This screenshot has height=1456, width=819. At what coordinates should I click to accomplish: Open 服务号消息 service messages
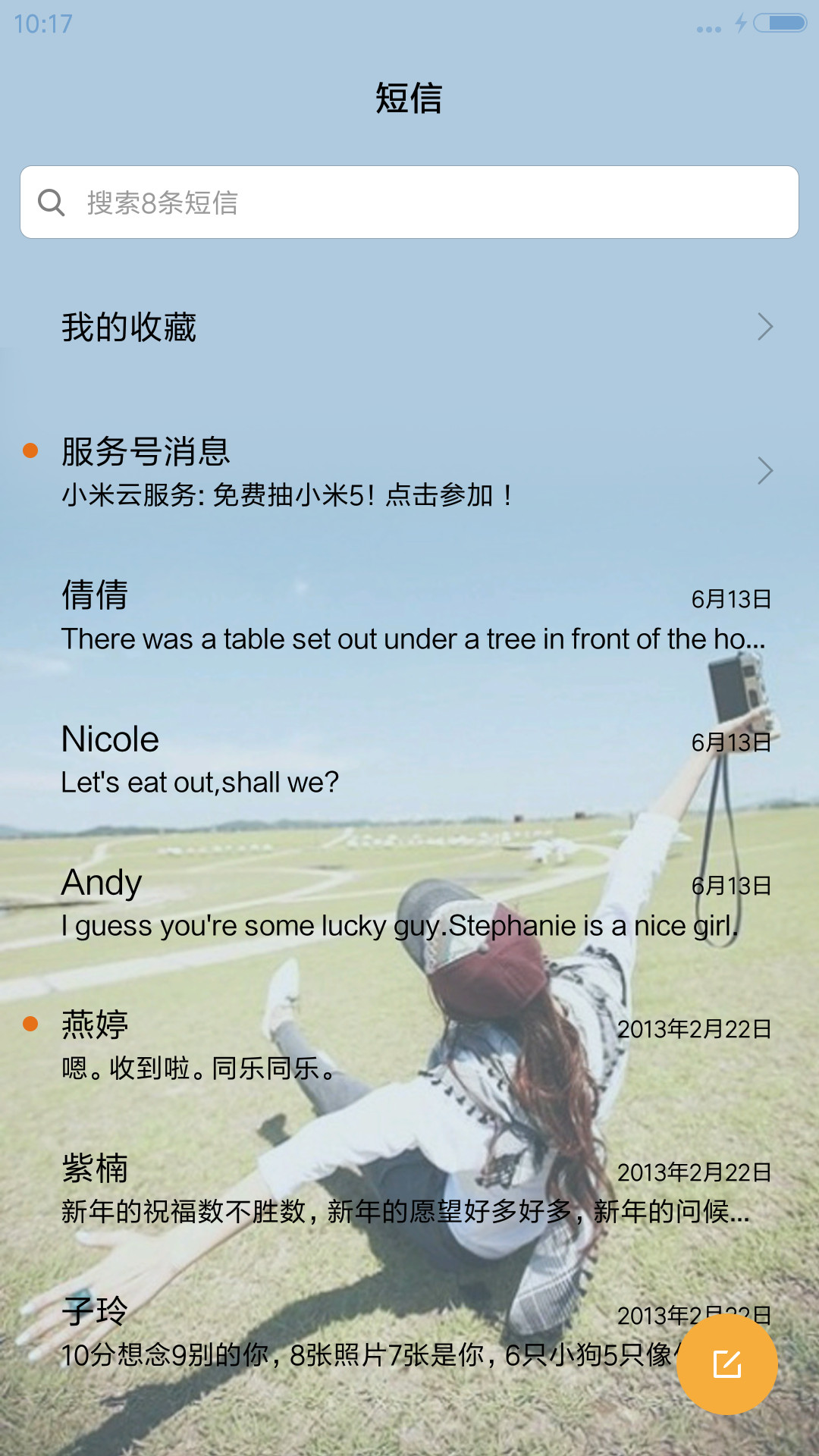409,471
